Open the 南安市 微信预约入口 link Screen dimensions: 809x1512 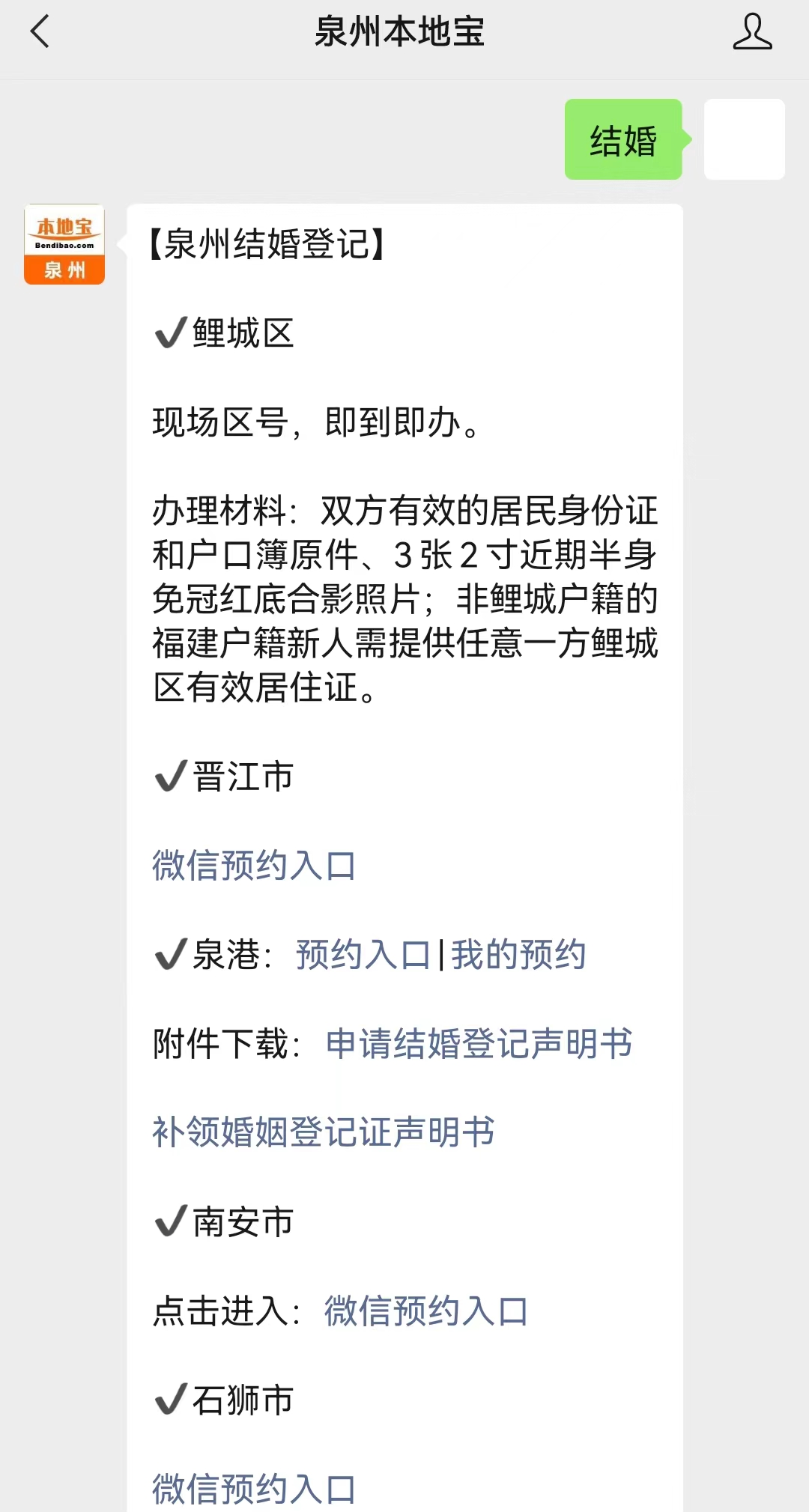pyautogui.click(x=426, y=1311)
